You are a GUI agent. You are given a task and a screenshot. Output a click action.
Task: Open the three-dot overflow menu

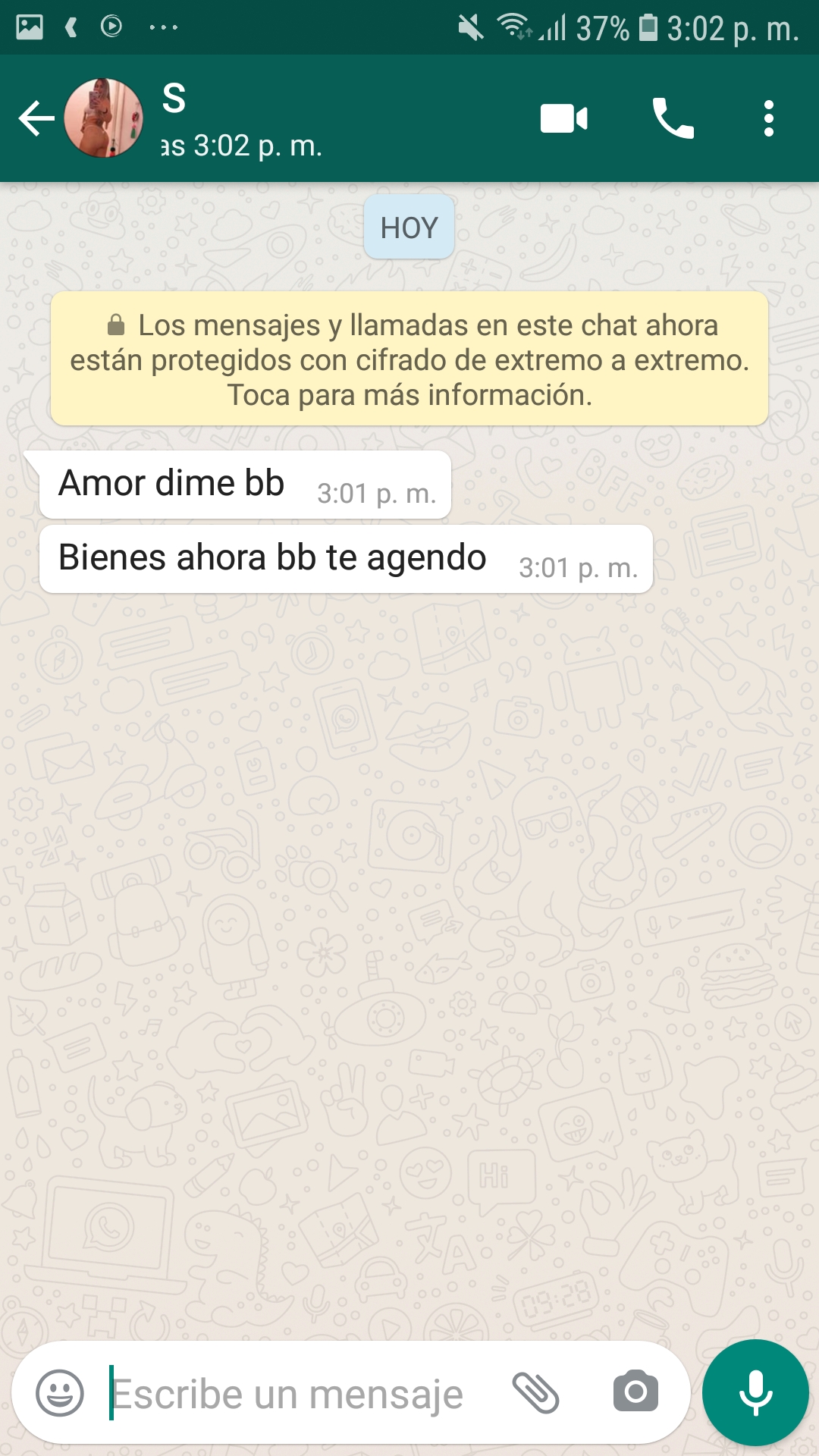[x=769, y=118]
